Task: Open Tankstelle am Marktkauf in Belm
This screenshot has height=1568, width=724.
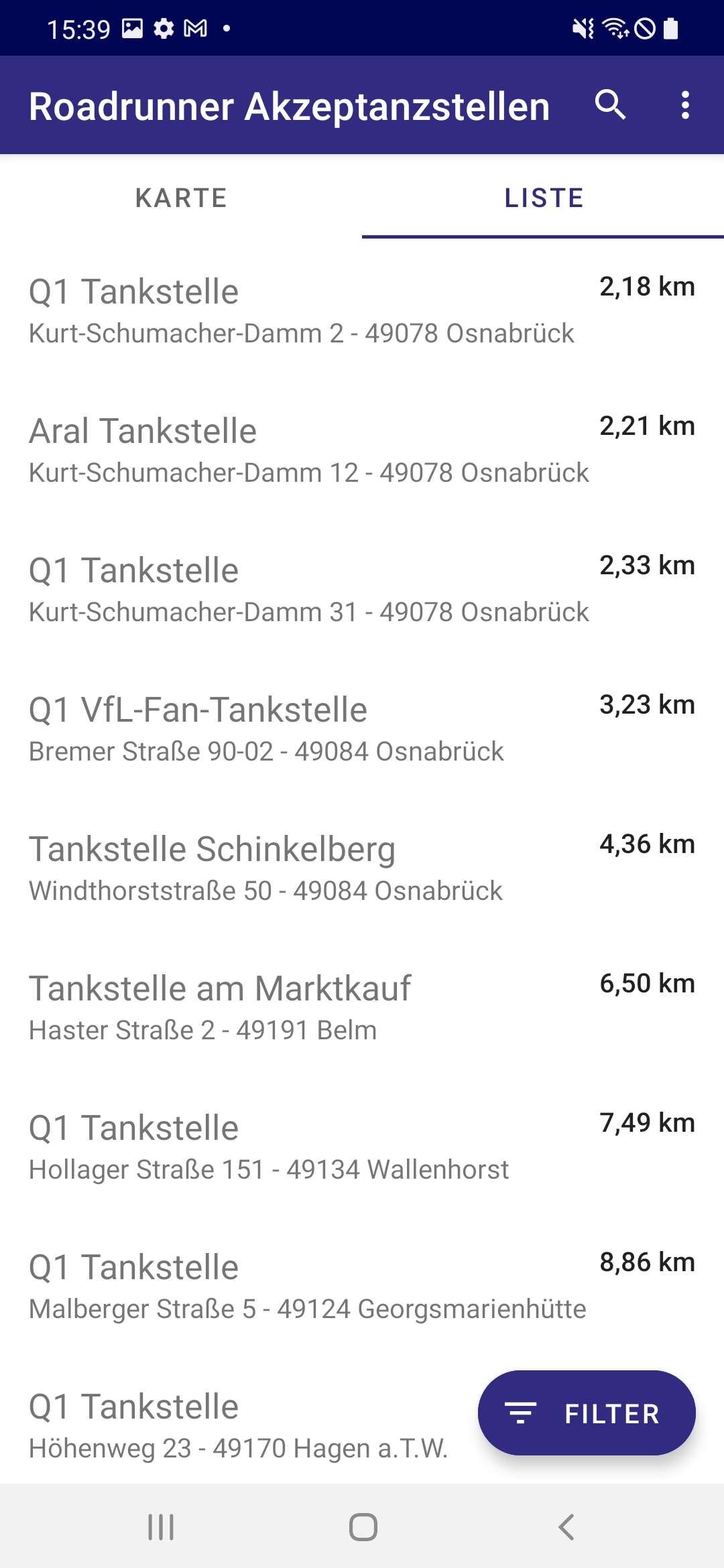Action: (x=362, y=1008)
